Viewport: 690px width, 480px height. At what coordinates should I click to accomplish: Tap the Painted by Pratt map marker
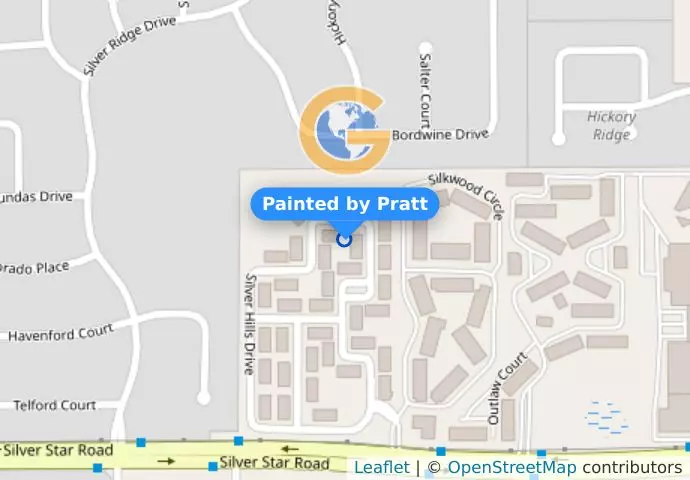tap(344, 239)
